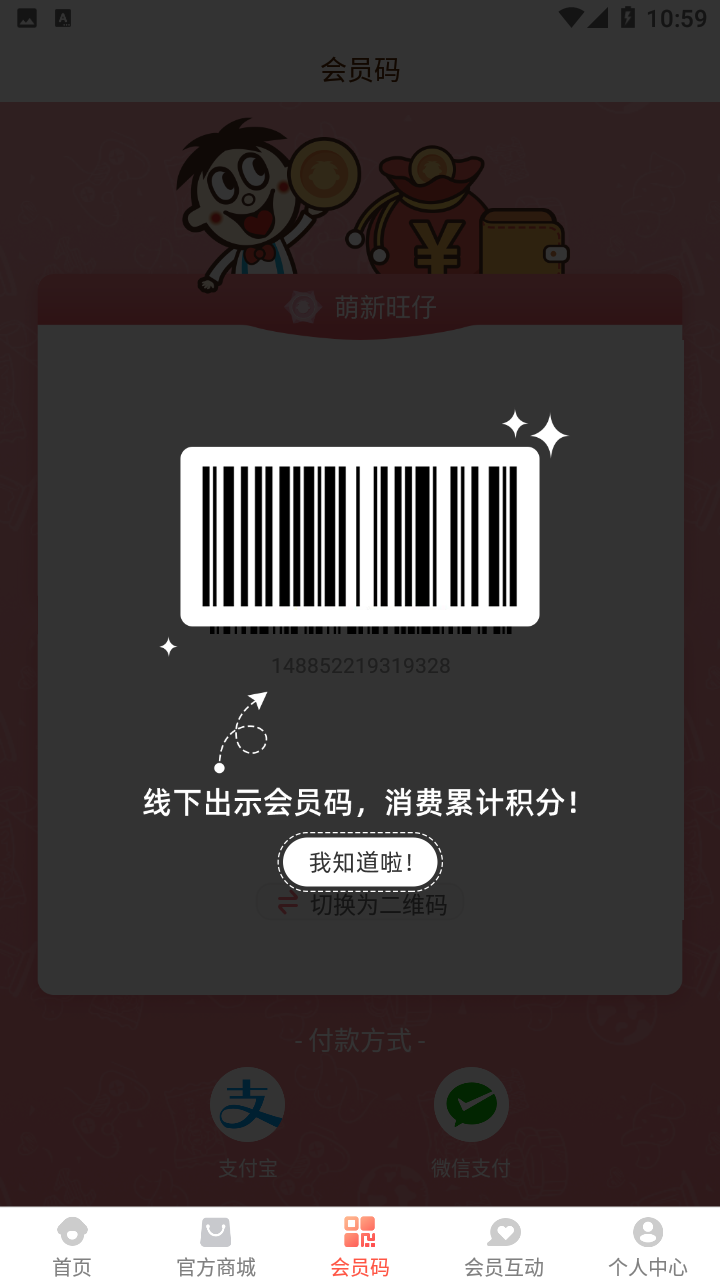Screen dimensions: 720x1280
Task: Switch to the 会员互动 tab
Action: (x=503, y=1245)
